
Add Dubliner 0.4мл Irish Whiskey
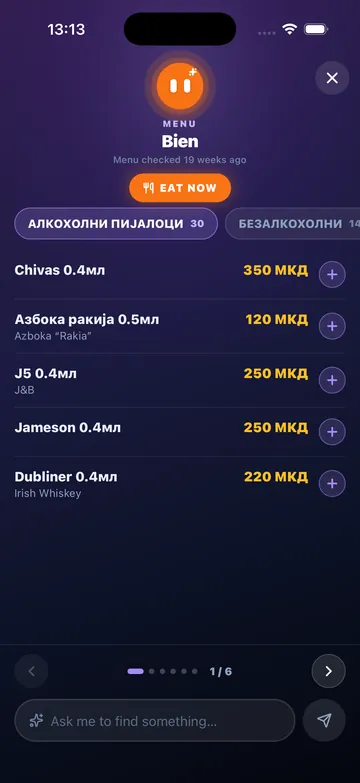[332, 483]
